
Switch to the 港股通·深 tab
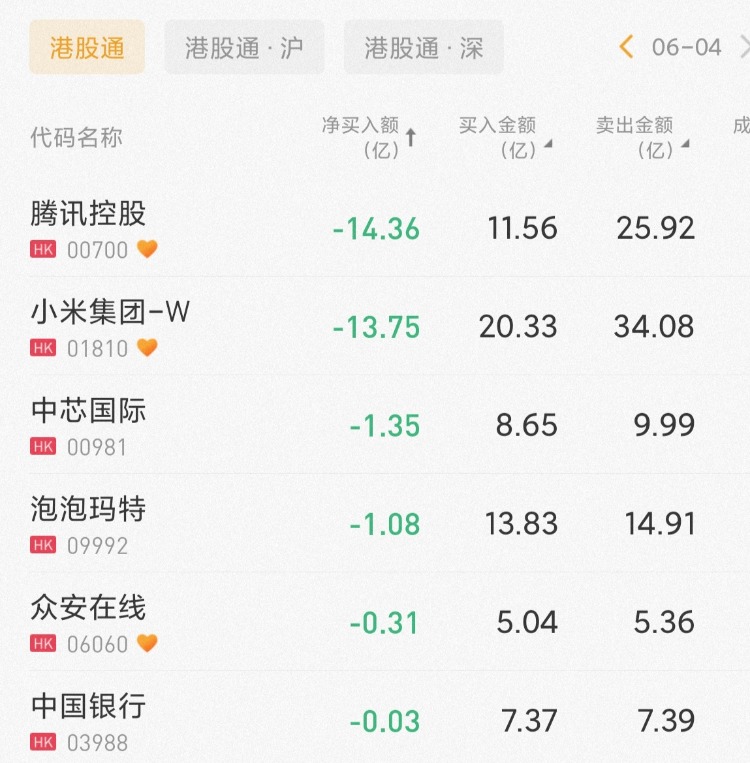tap(423, 47)
